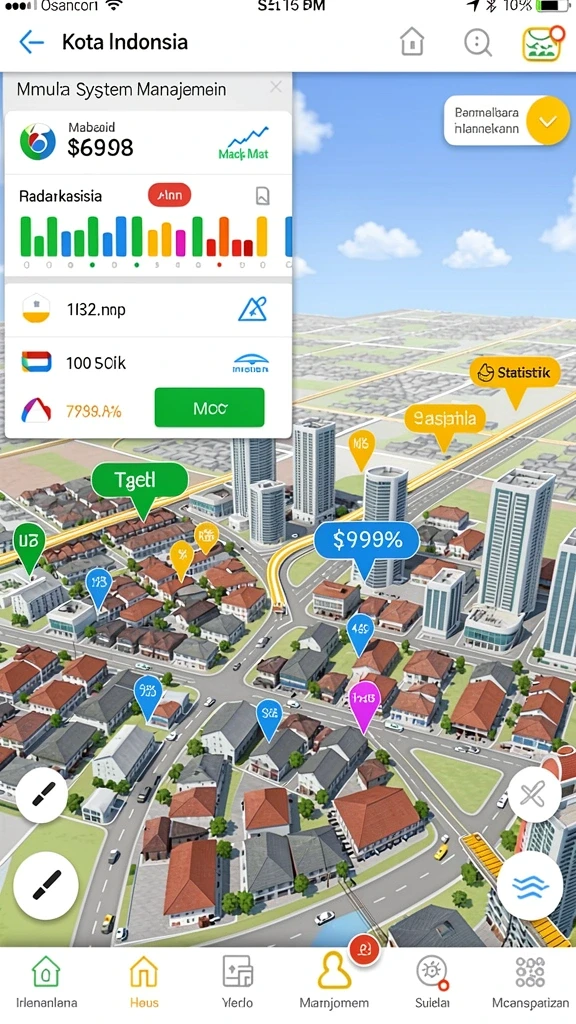Tap the lower pencil edit floating button
The height and width of the screenshot is (1024, 576).
pos(46,885)
